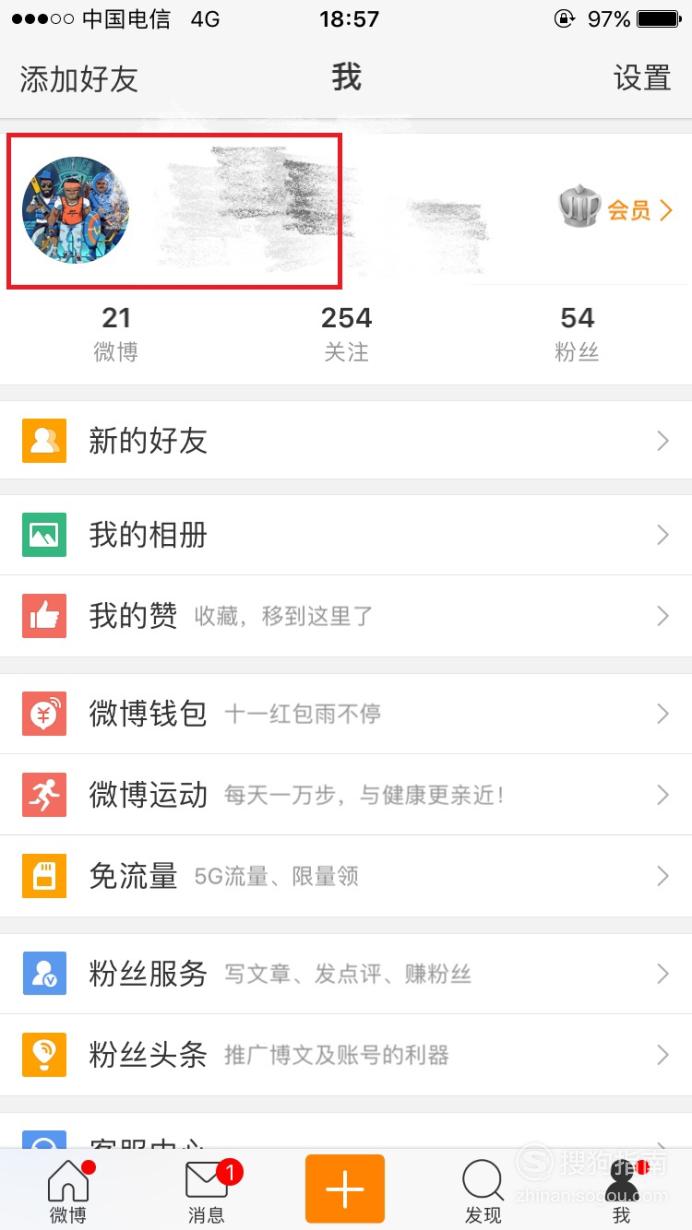View the 254 关注 following list
Viewport: 692px width, 1230px height.
pyautogui.click(x=346, y=333)
